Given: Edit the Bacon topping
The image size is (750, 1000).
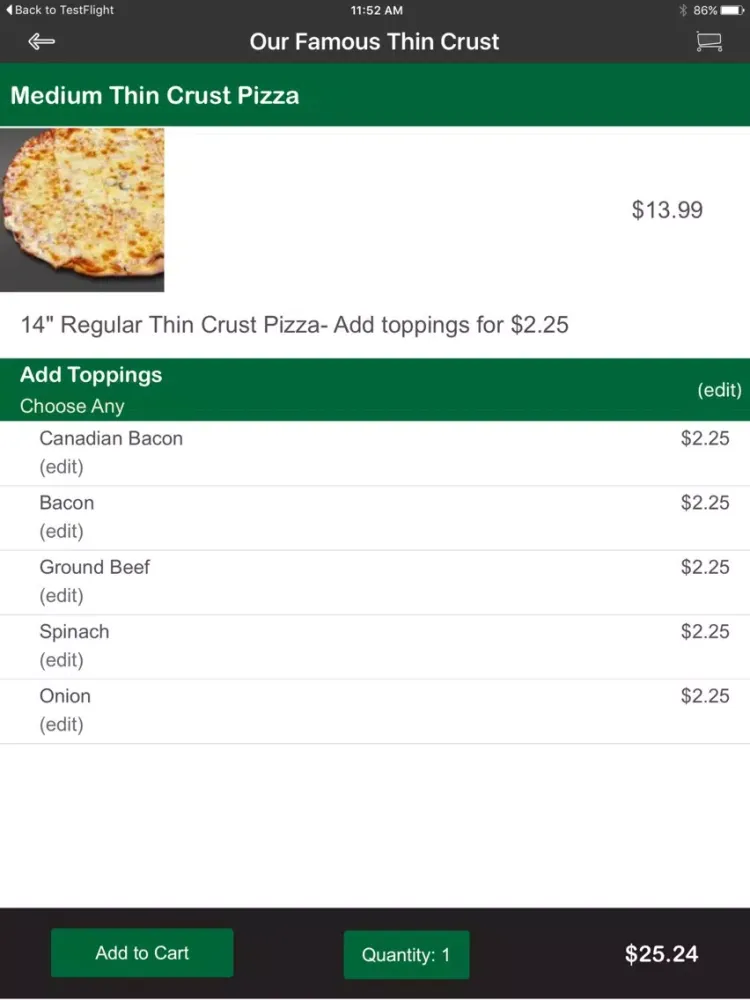Looking at the screenshot, I should click(x=61, y=531).
